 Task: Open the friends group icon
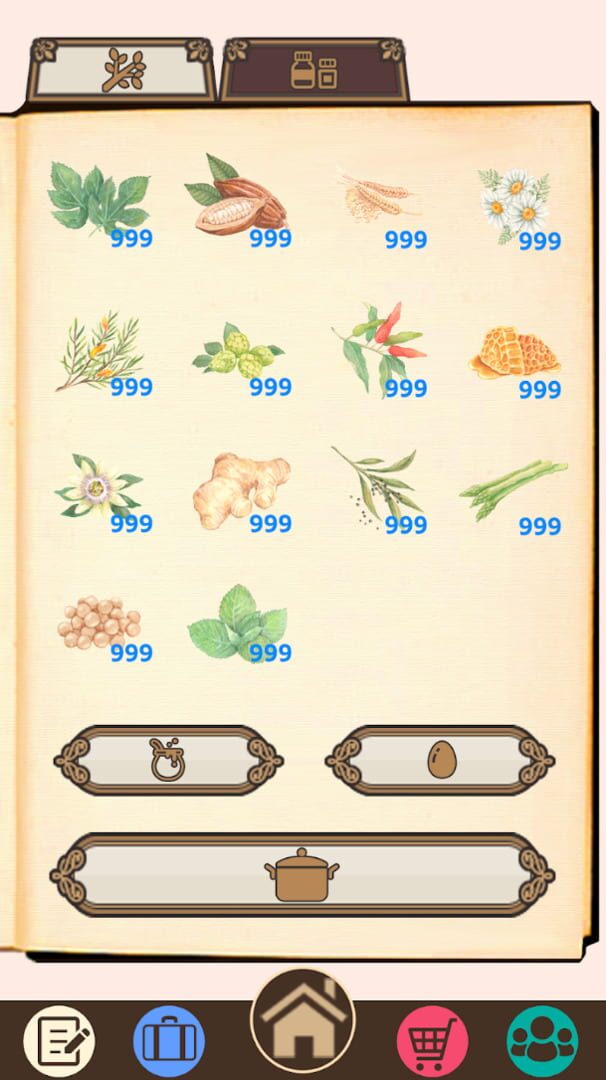coord(543,1041)
